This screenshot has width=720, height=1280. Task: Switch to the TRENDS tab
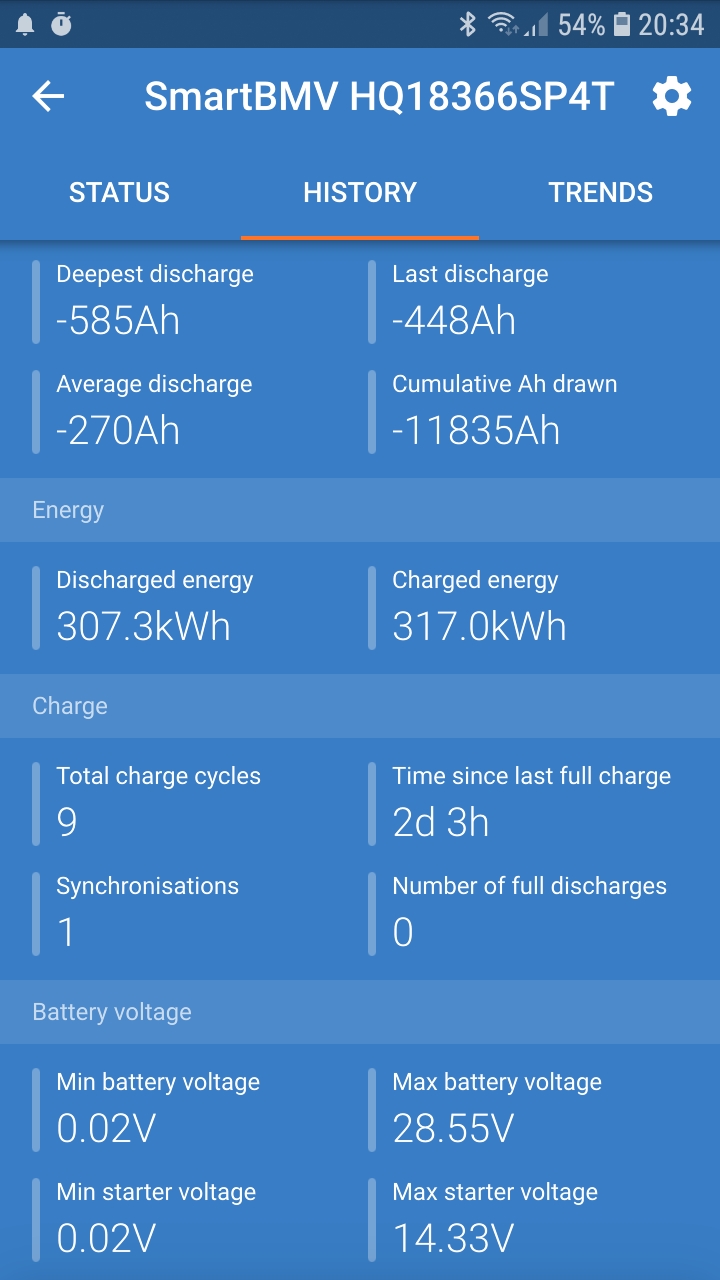tap(600, 192)
